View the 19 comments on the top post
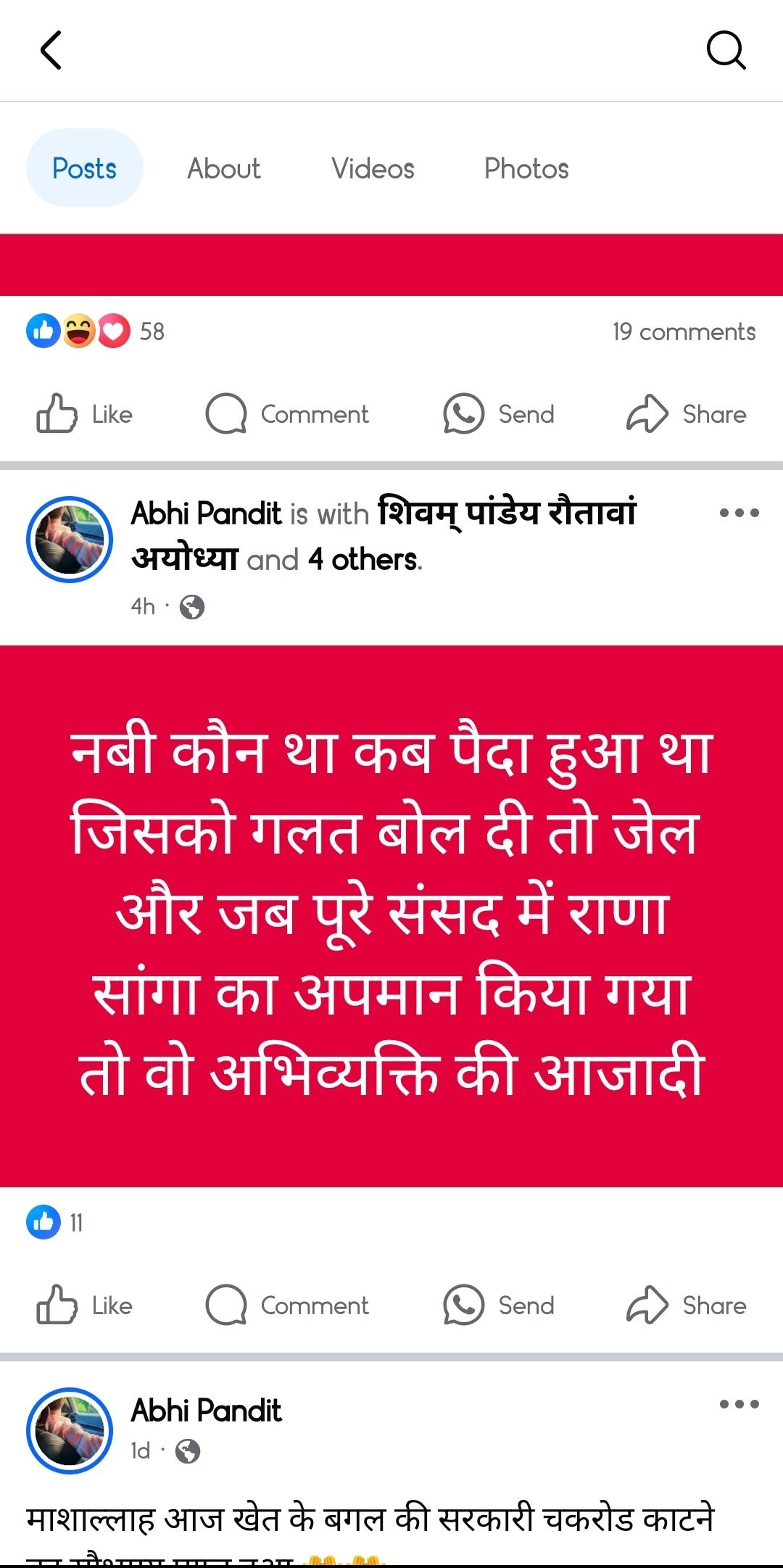Viewport: 783px width, 1568px height. 684,331
